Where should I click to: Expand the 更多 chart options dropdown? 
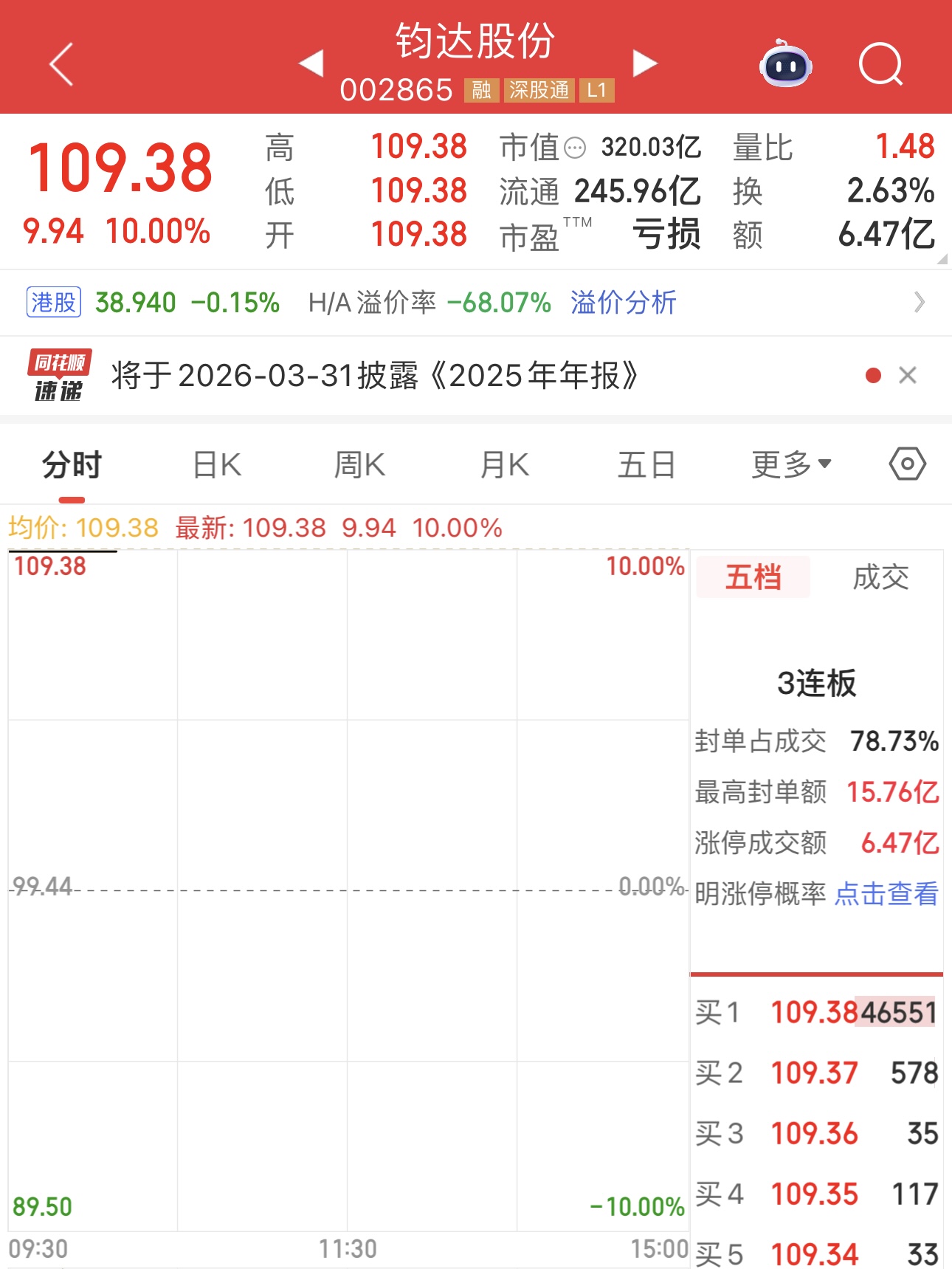(790, 465)
